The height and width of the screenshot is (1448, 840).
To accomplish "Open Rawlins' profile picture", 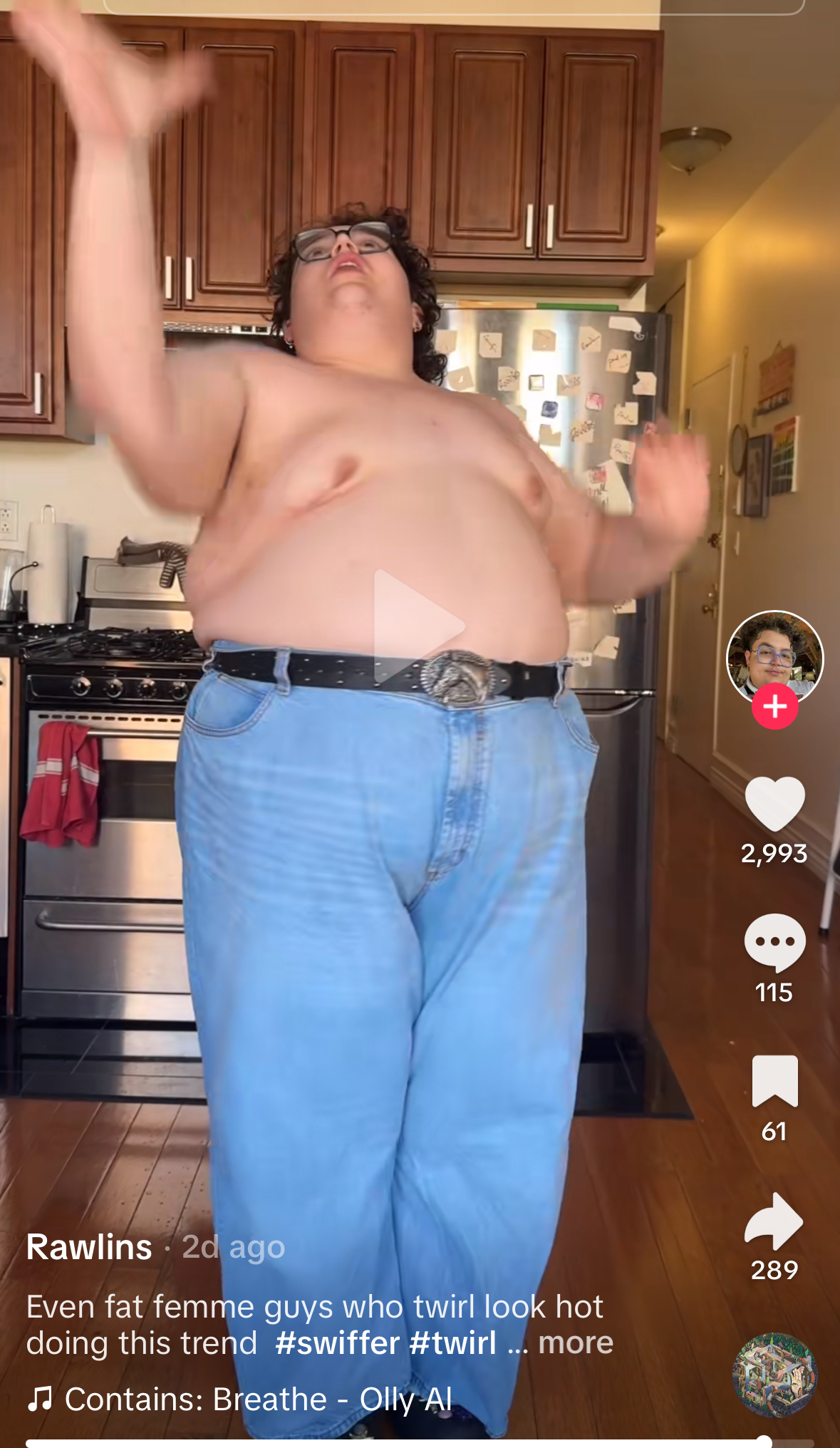I will [x=774, y=659].
